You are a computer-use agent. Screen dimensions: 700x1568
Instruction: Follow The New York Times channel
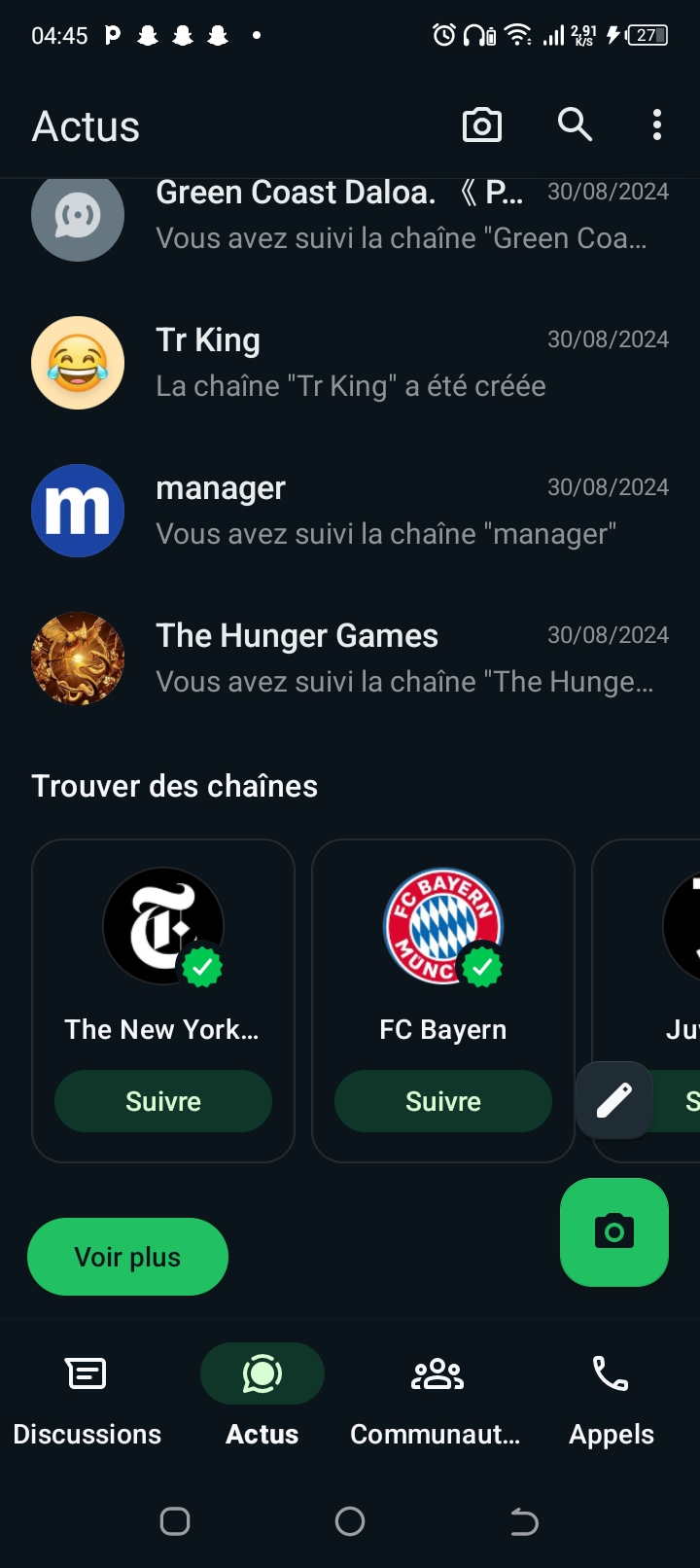click(x=163, y=1101)
